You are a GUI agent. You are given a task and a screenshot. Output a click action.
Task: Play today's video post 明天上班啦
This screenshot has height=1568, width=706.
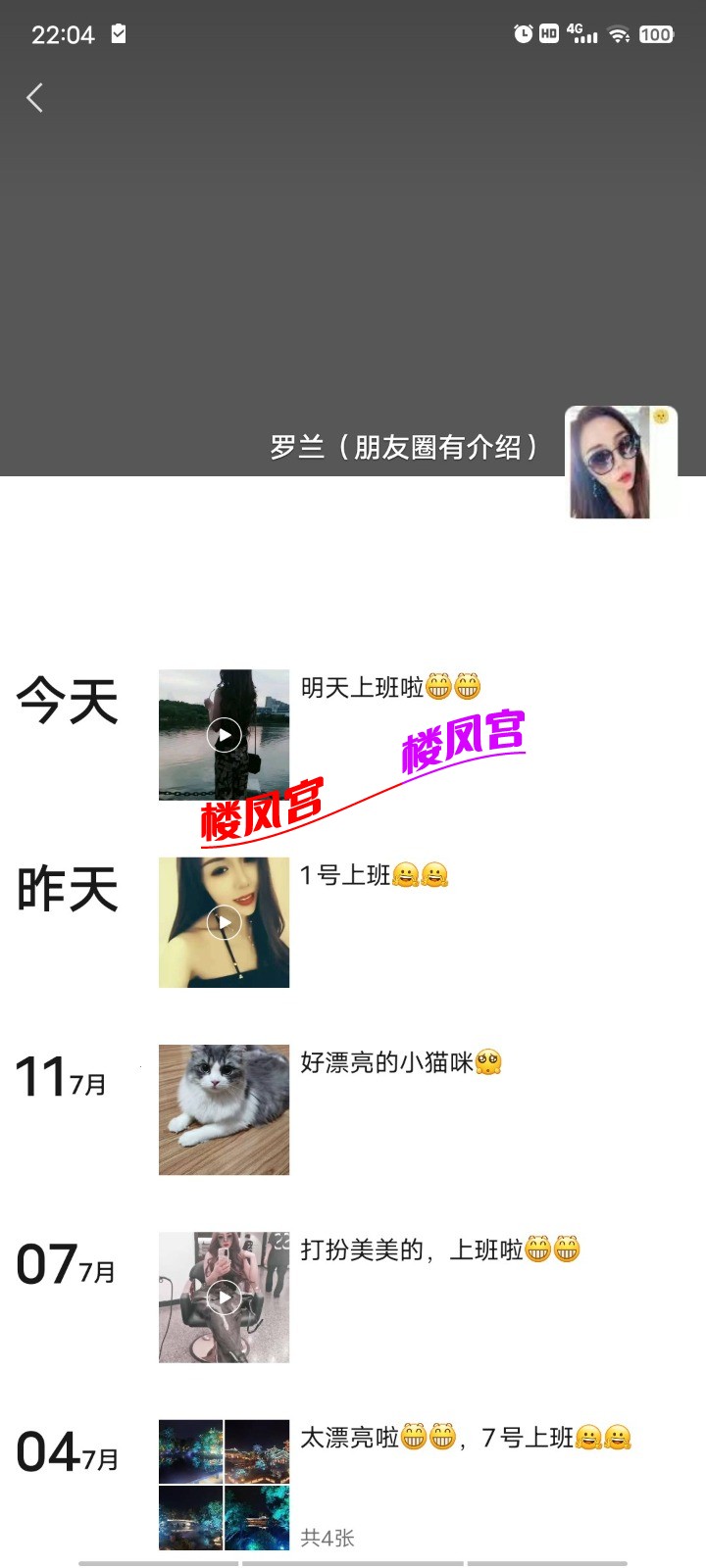point(224,735)
